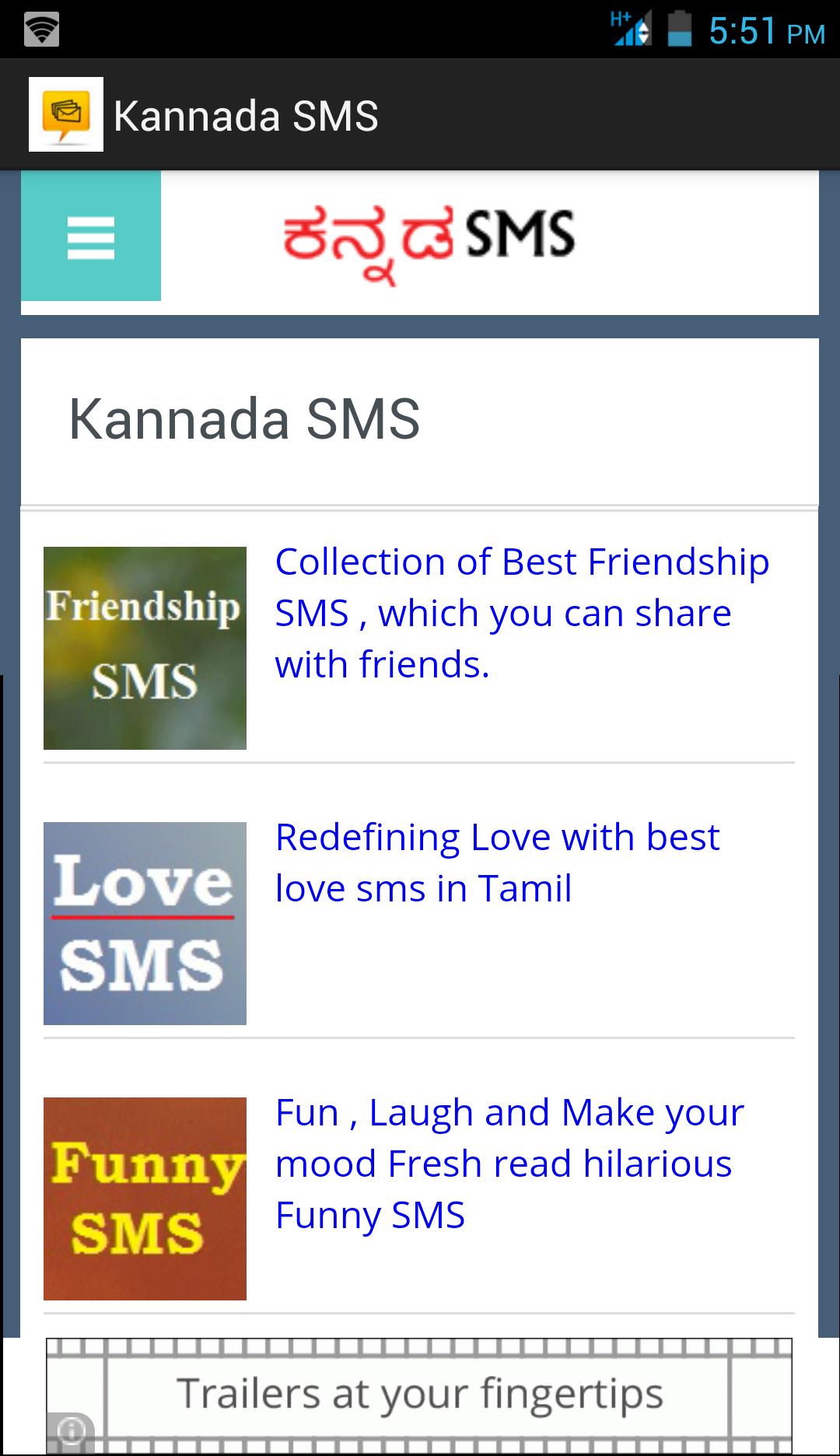Tap the Kannada SMS page heading
Viewport: 840px width, 1456px height.
pos(245,420)
